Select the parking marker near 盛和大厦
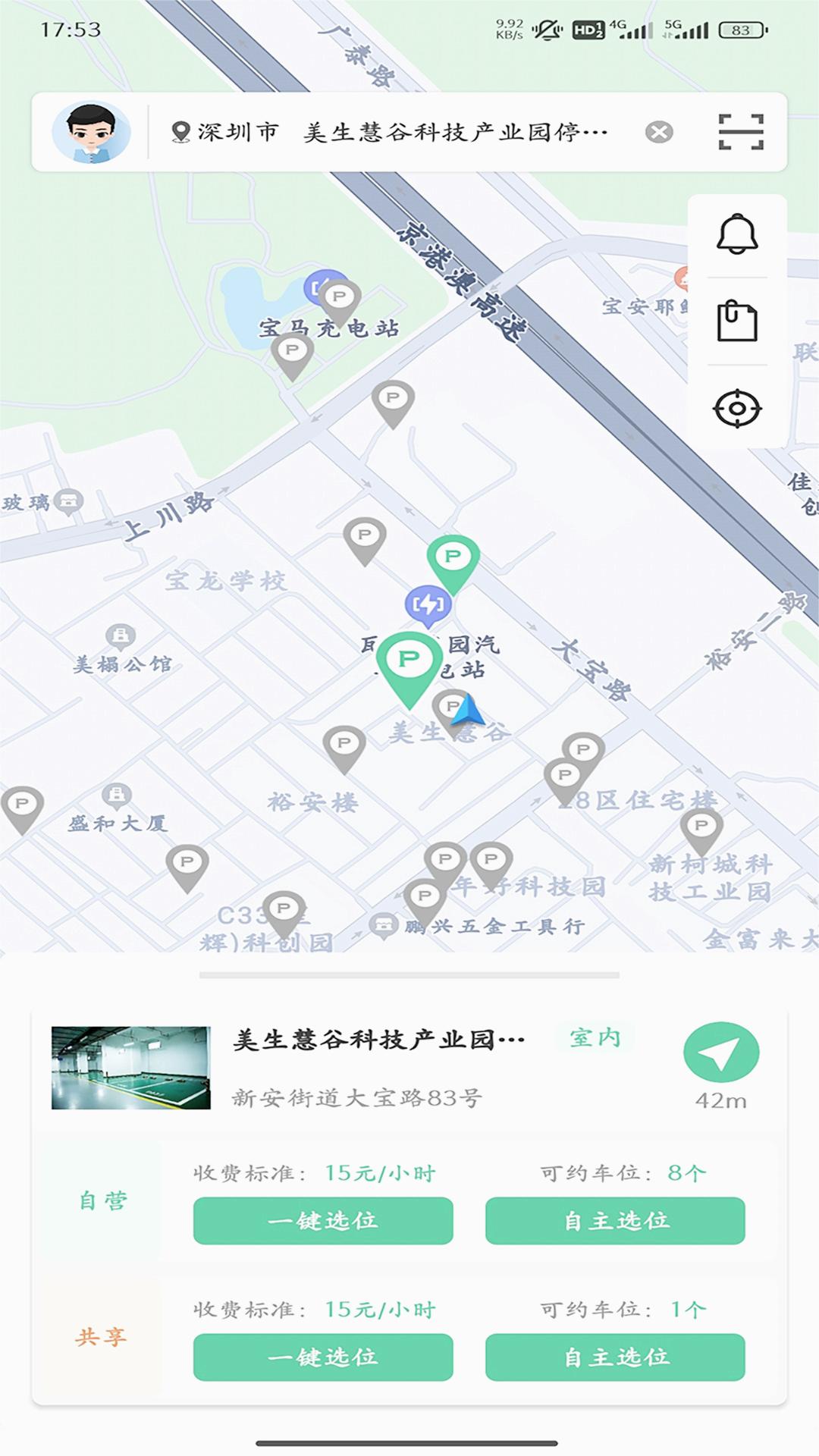The width and height of the screenshot is (819, 1456). 187,863
